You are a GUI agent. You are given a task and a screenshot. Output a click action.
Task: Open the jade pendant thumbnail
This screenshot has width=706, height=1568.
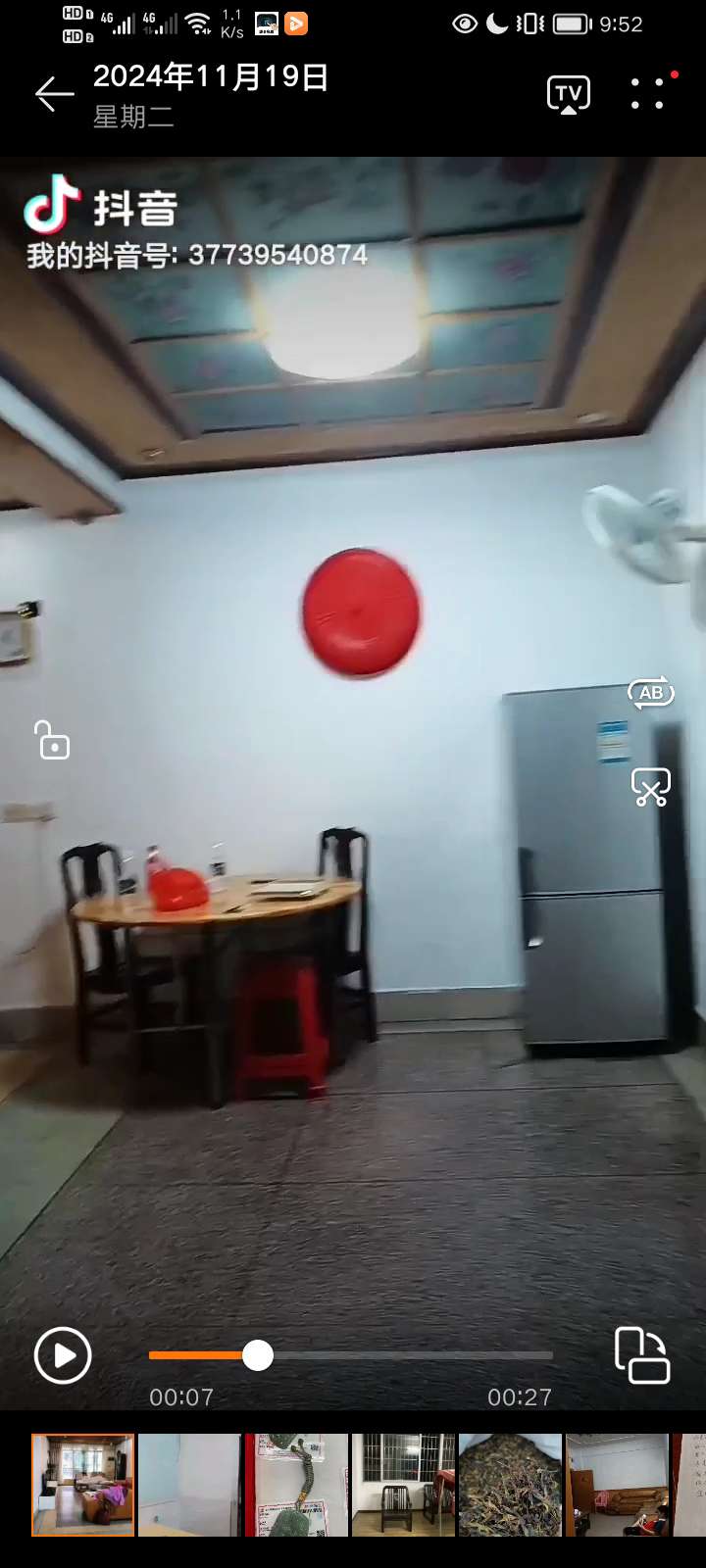(x=297, y=1485)
